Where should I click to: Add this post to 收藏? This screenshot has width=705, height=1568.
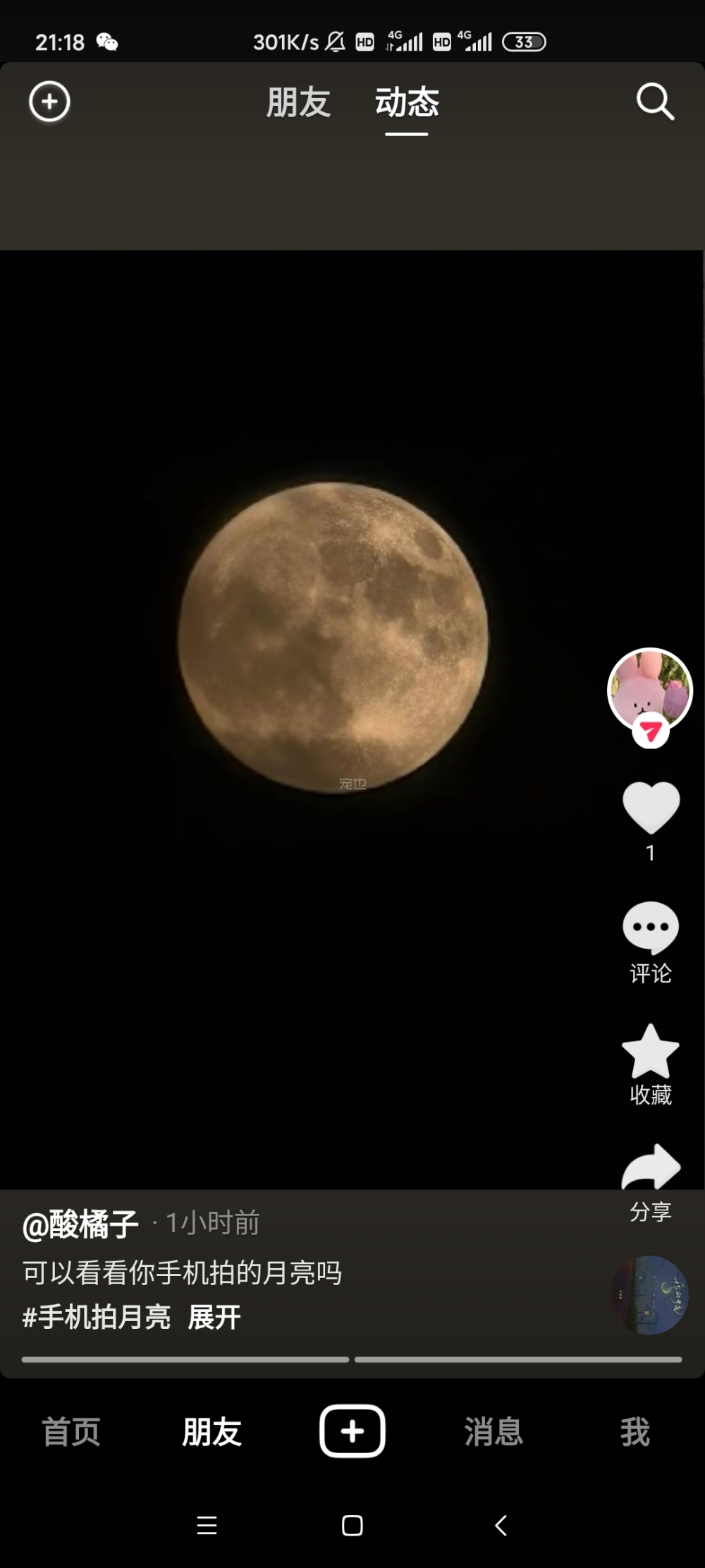[651, 1052]
